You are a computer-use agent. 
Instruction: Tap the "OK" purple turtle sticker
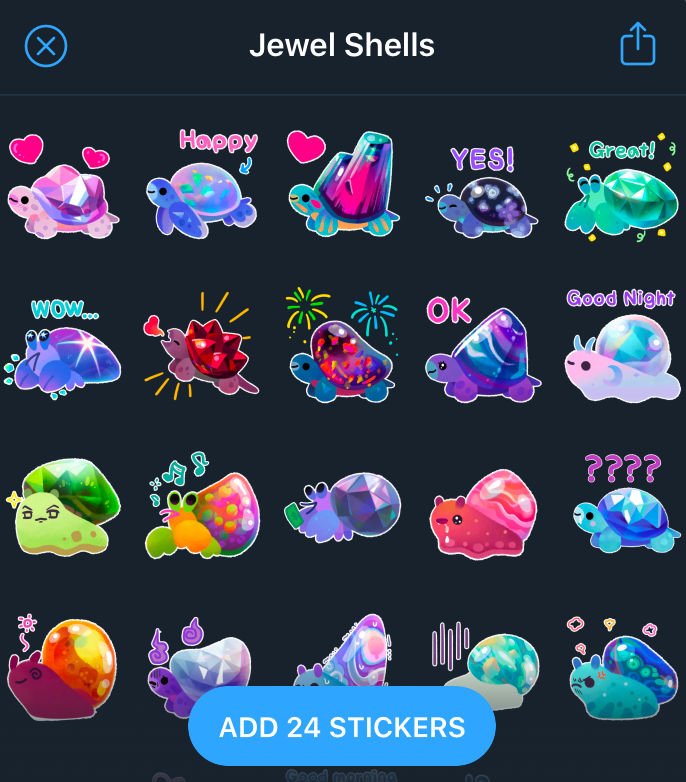[x=483, y=350]
